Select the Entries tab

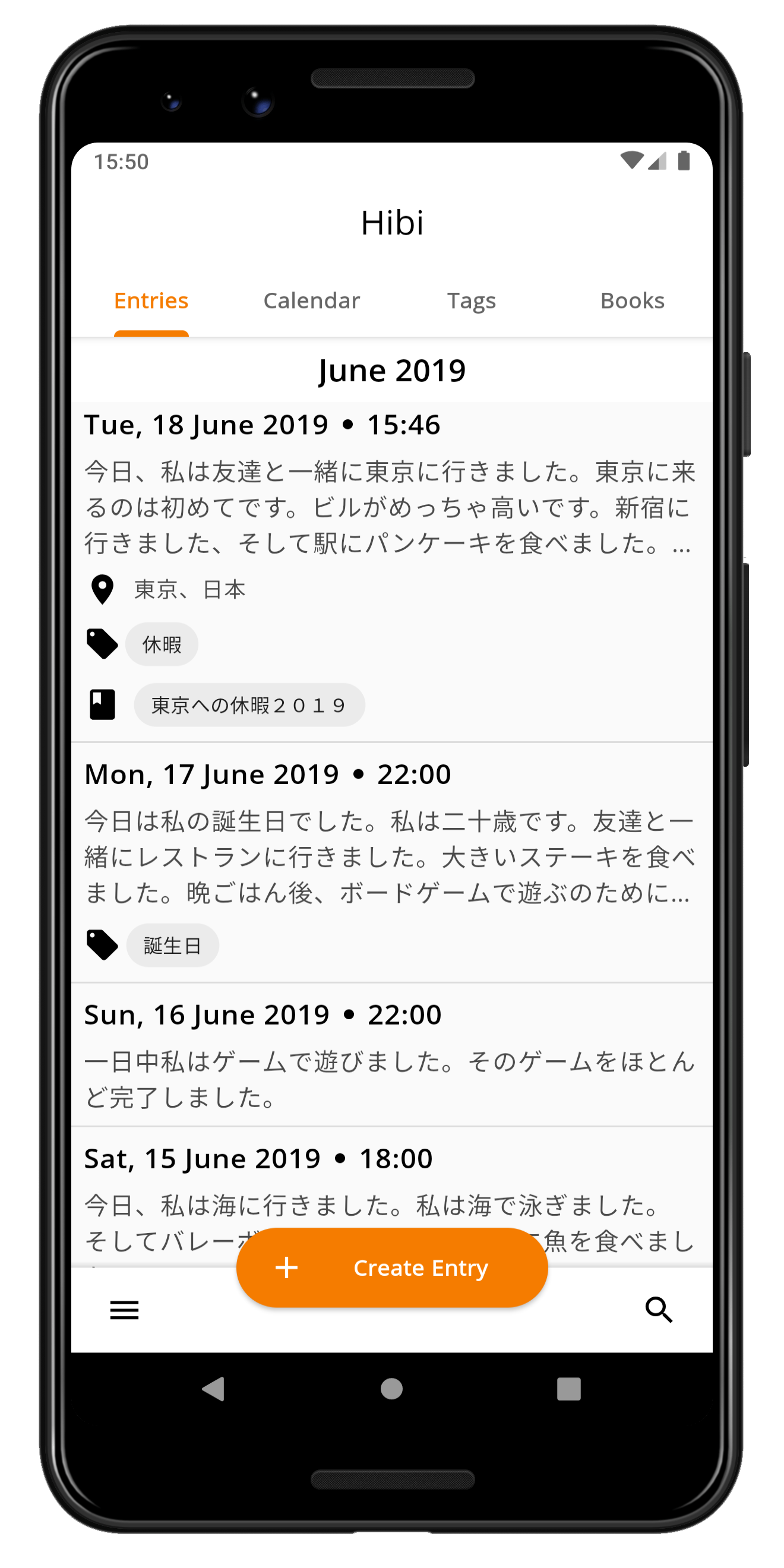click(x=151, y=301)
